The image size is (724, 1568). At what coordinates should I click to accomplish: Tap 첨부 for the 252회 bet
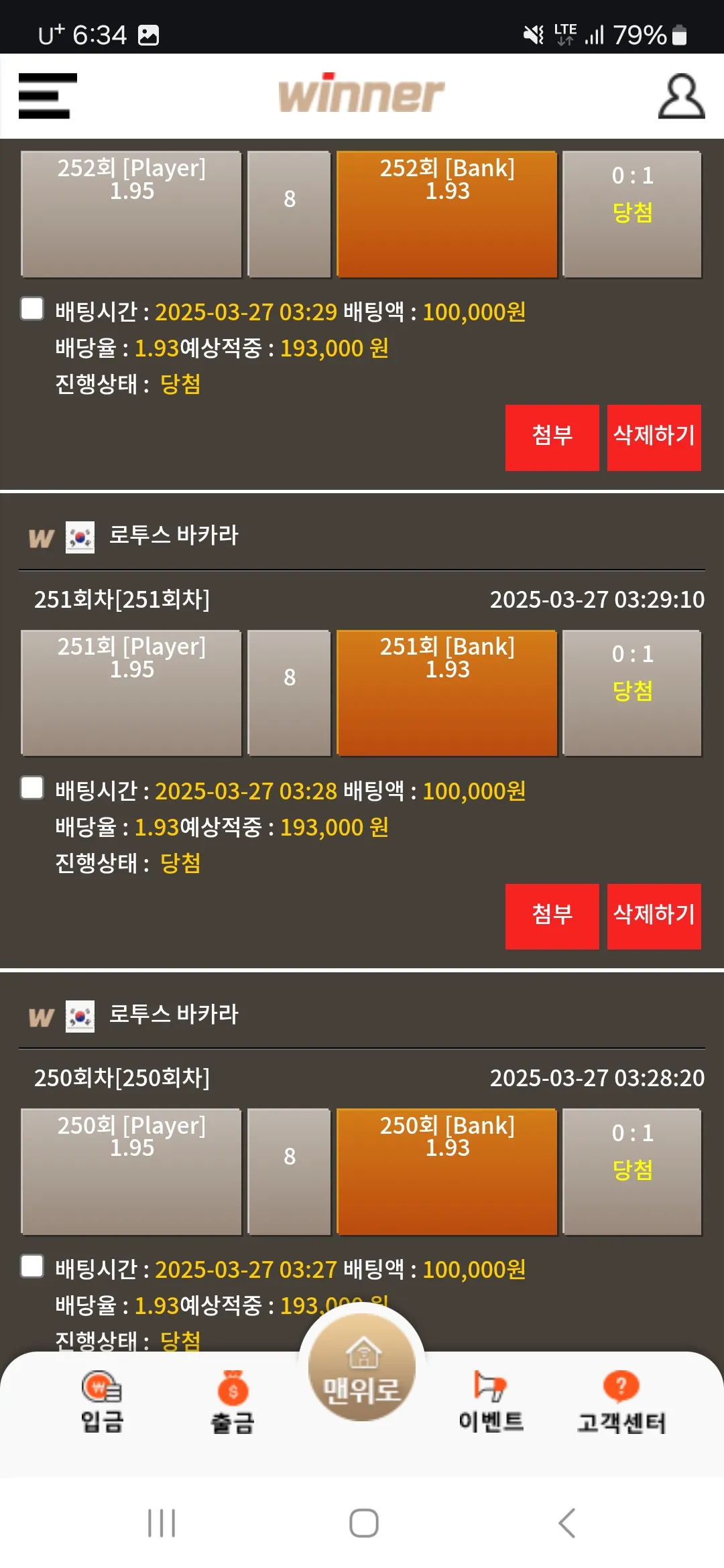pos(552,438)
